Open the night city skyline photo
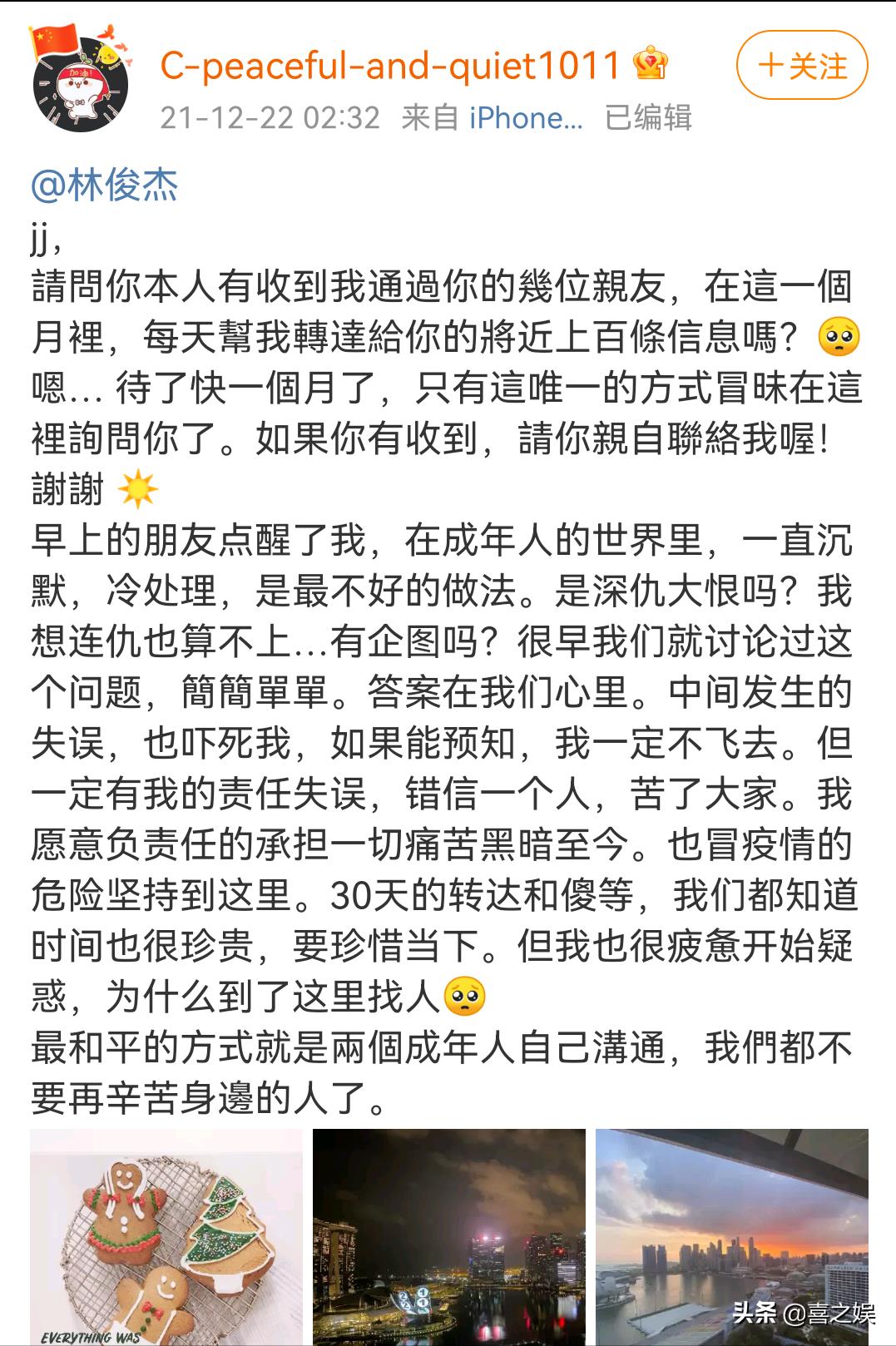The image size is (896, 1346). (x=448, y=1236)
